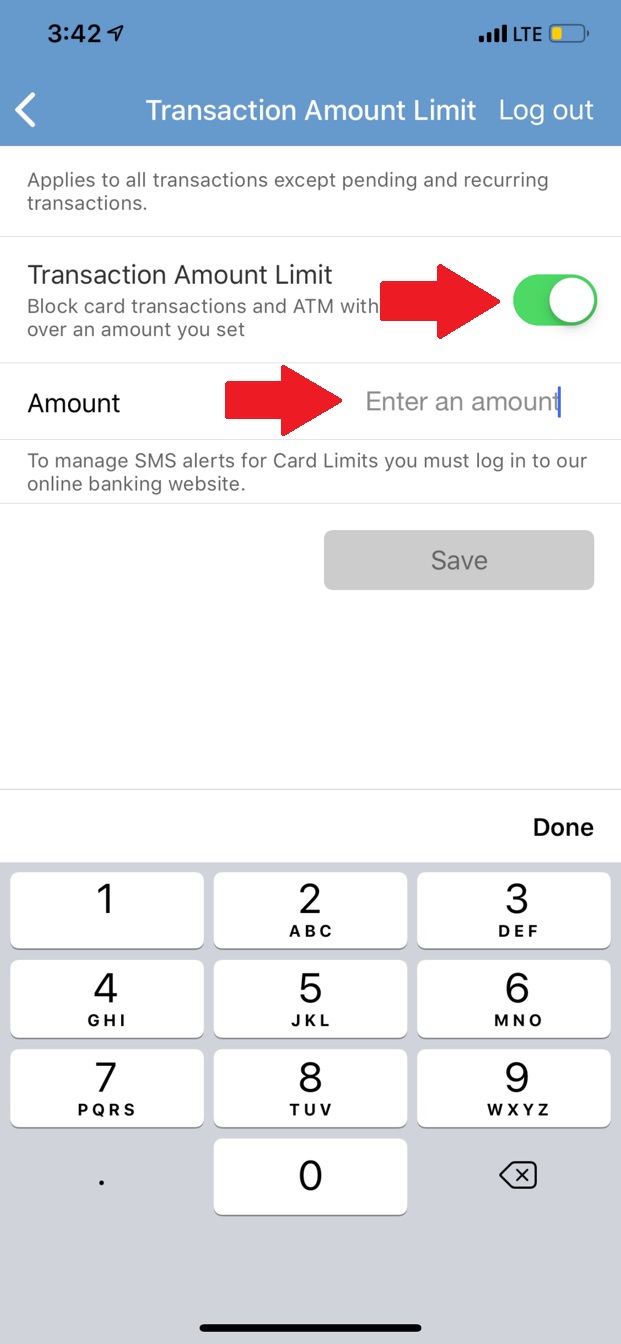The width and height of the screenshot is (621, 1344).
Task: Focus the Enter an amount field
Action: [462, 402]
